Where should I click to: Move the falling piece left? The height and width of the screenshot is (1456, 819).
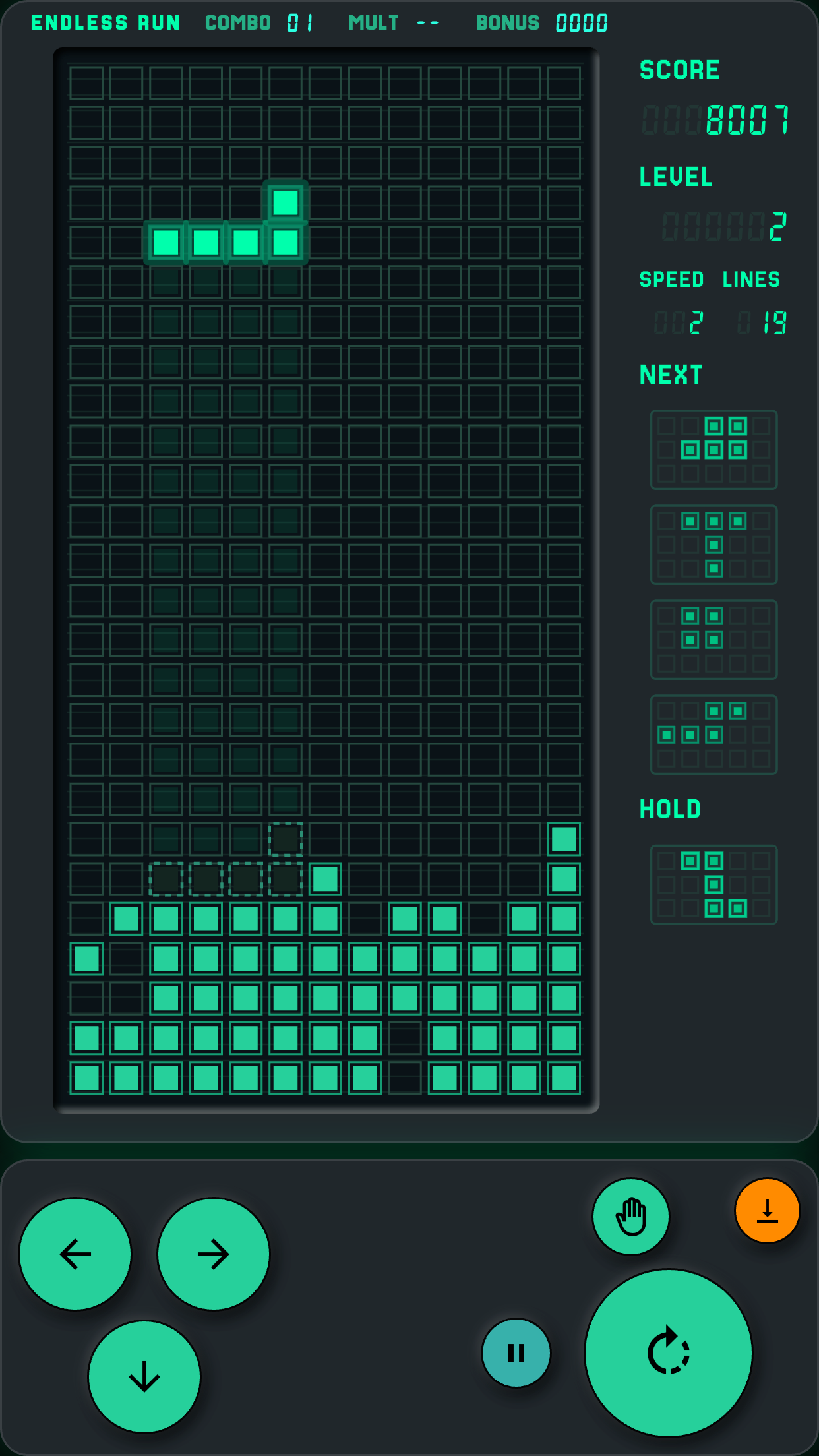point(75,1254)
